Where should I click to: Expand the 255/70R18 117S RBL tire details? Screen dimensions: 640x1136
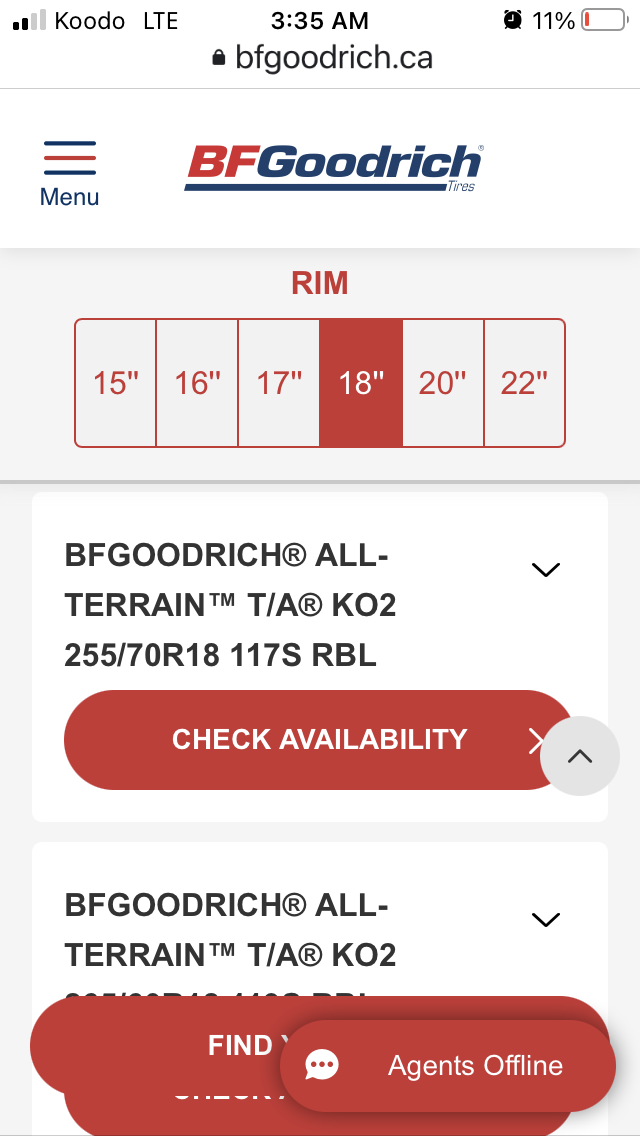point(545,570)
